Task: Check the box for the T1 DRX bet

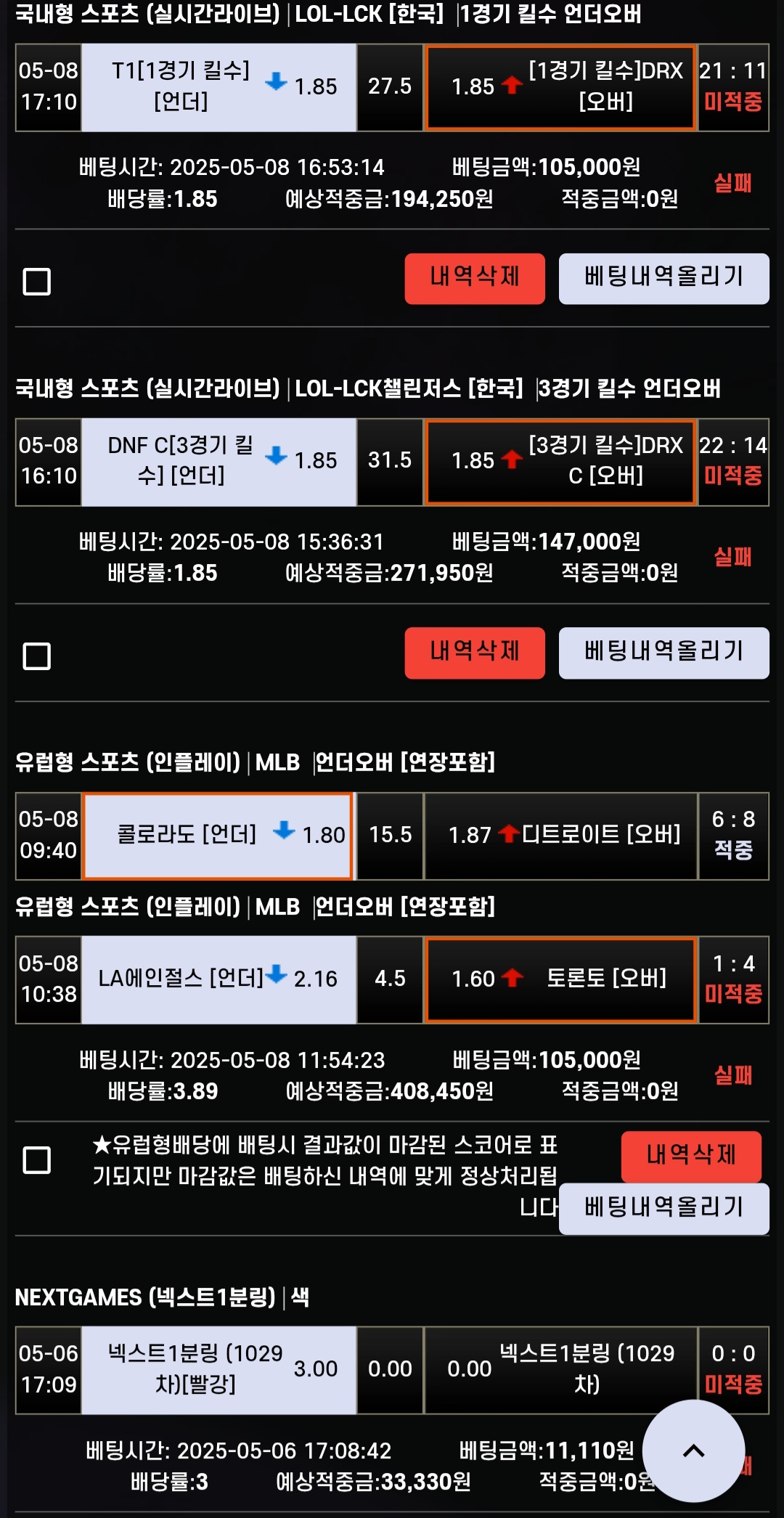Action: click(x=37, y=282)
